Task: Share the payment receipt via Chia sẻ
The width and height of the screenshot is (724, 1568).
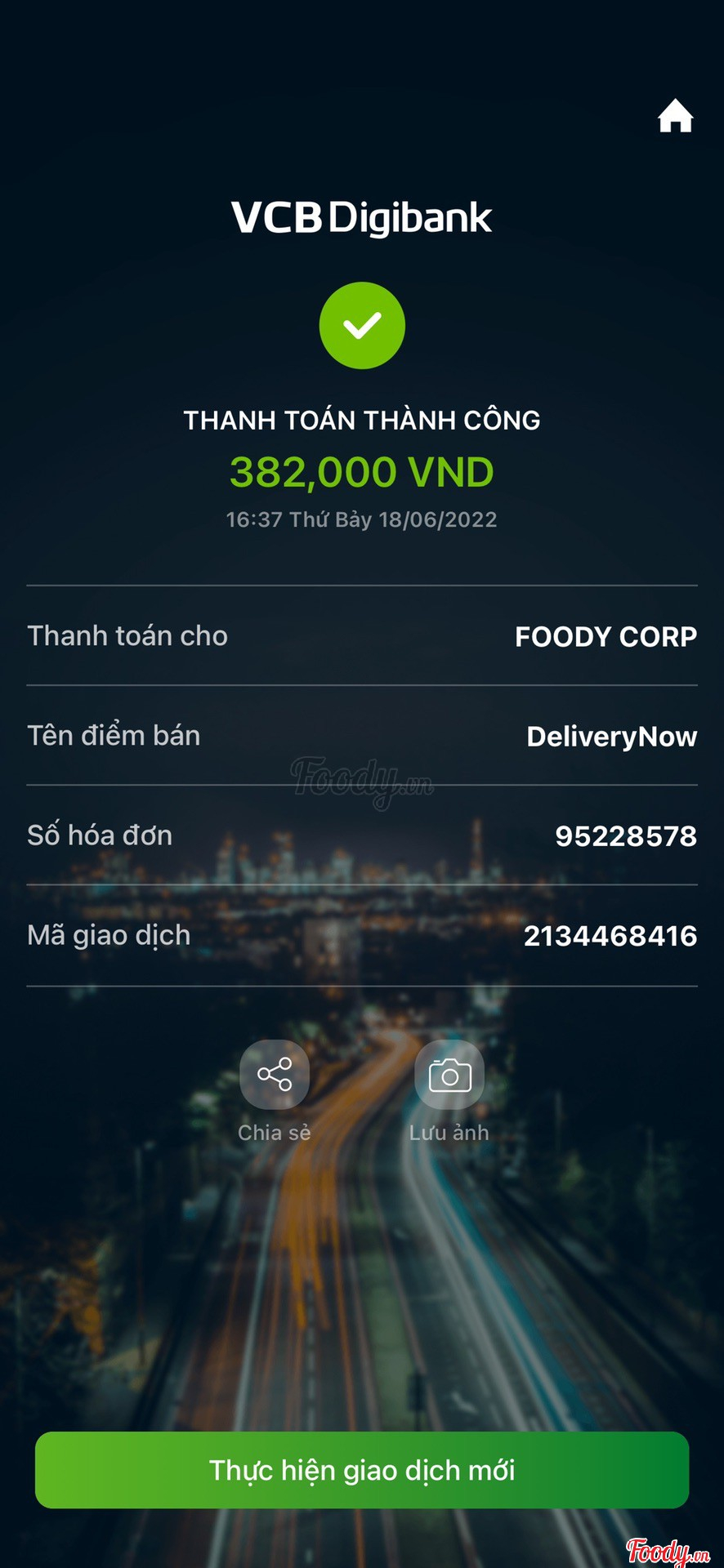Action: coord(275,1075)
